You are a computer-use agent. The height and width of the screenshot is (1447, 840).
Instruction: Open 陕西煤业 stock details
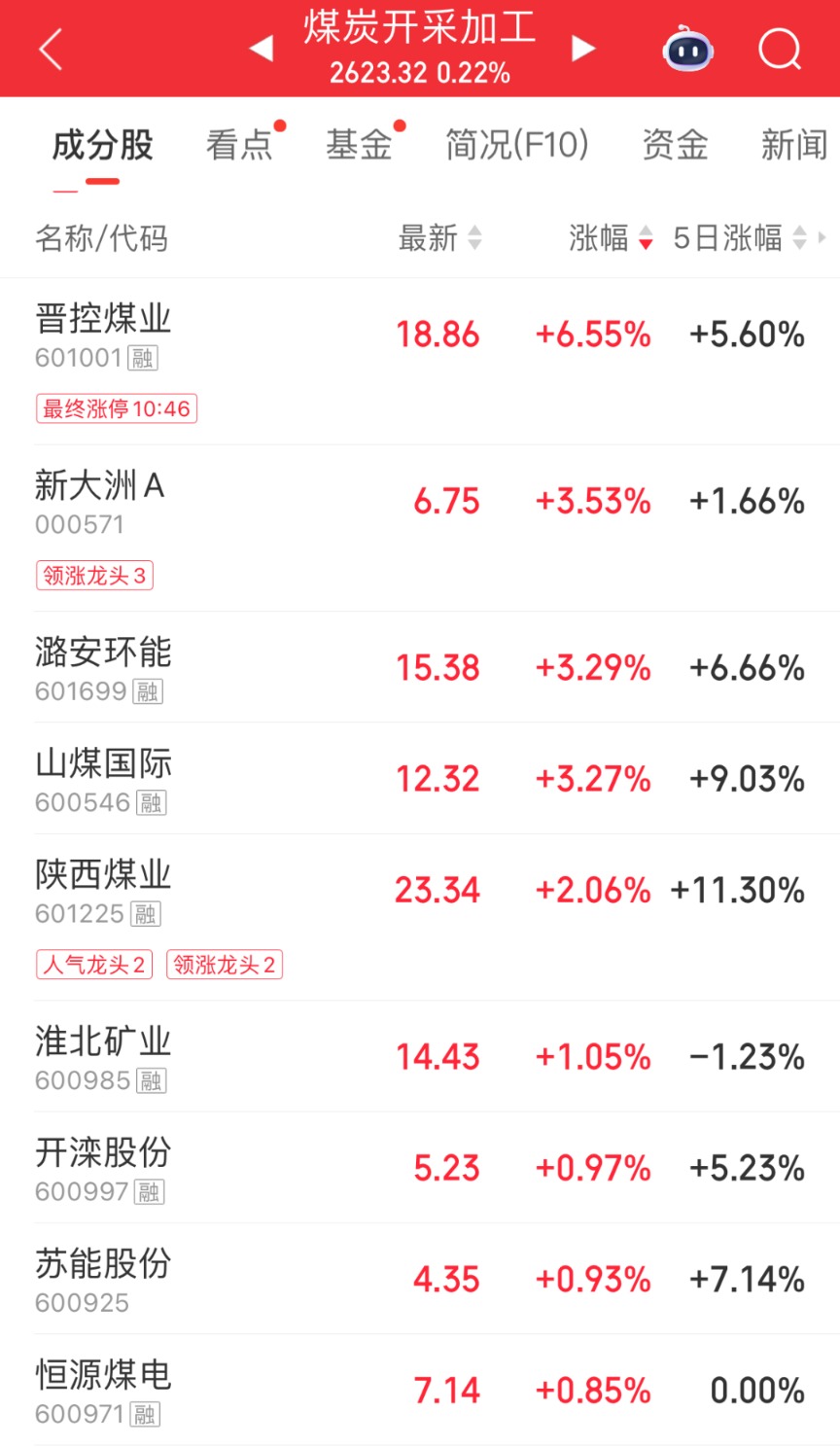pos(420,917)
